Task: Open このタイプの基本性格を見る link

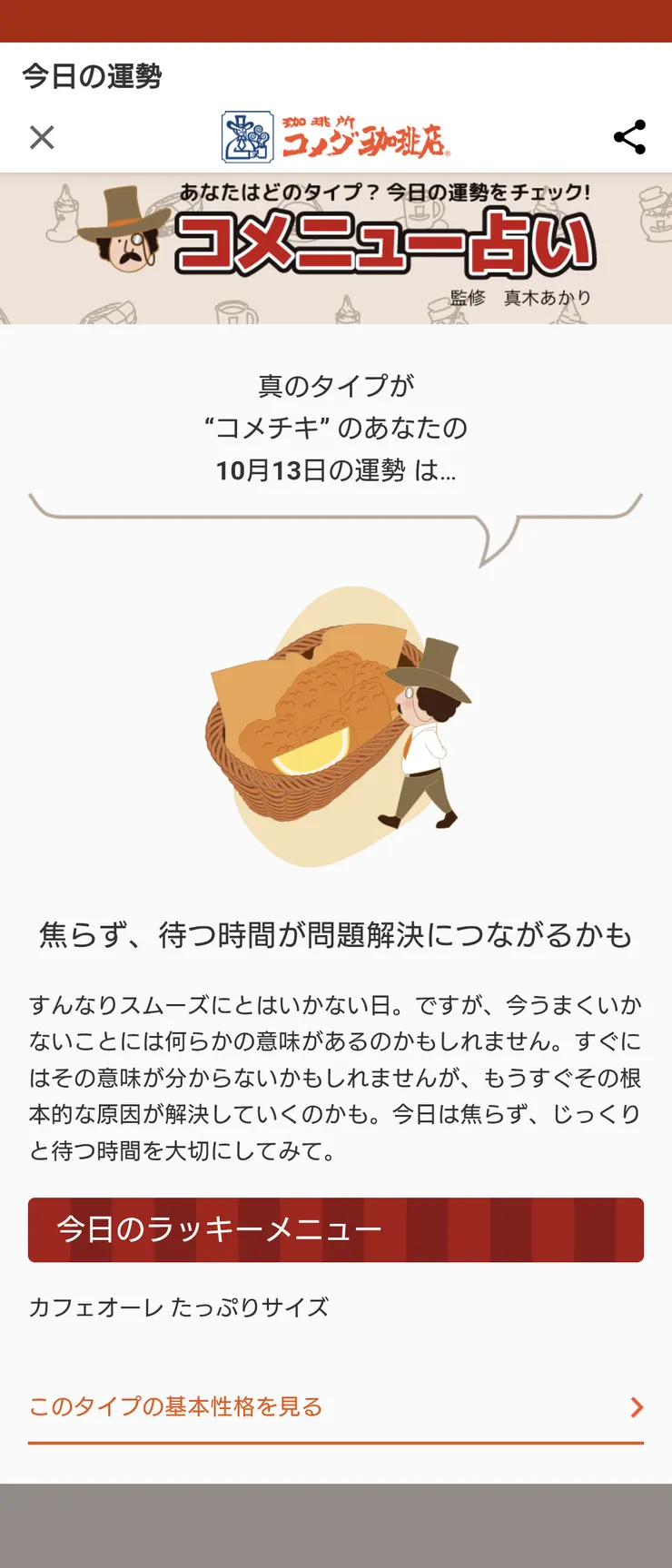Action: coord(335,1406)
